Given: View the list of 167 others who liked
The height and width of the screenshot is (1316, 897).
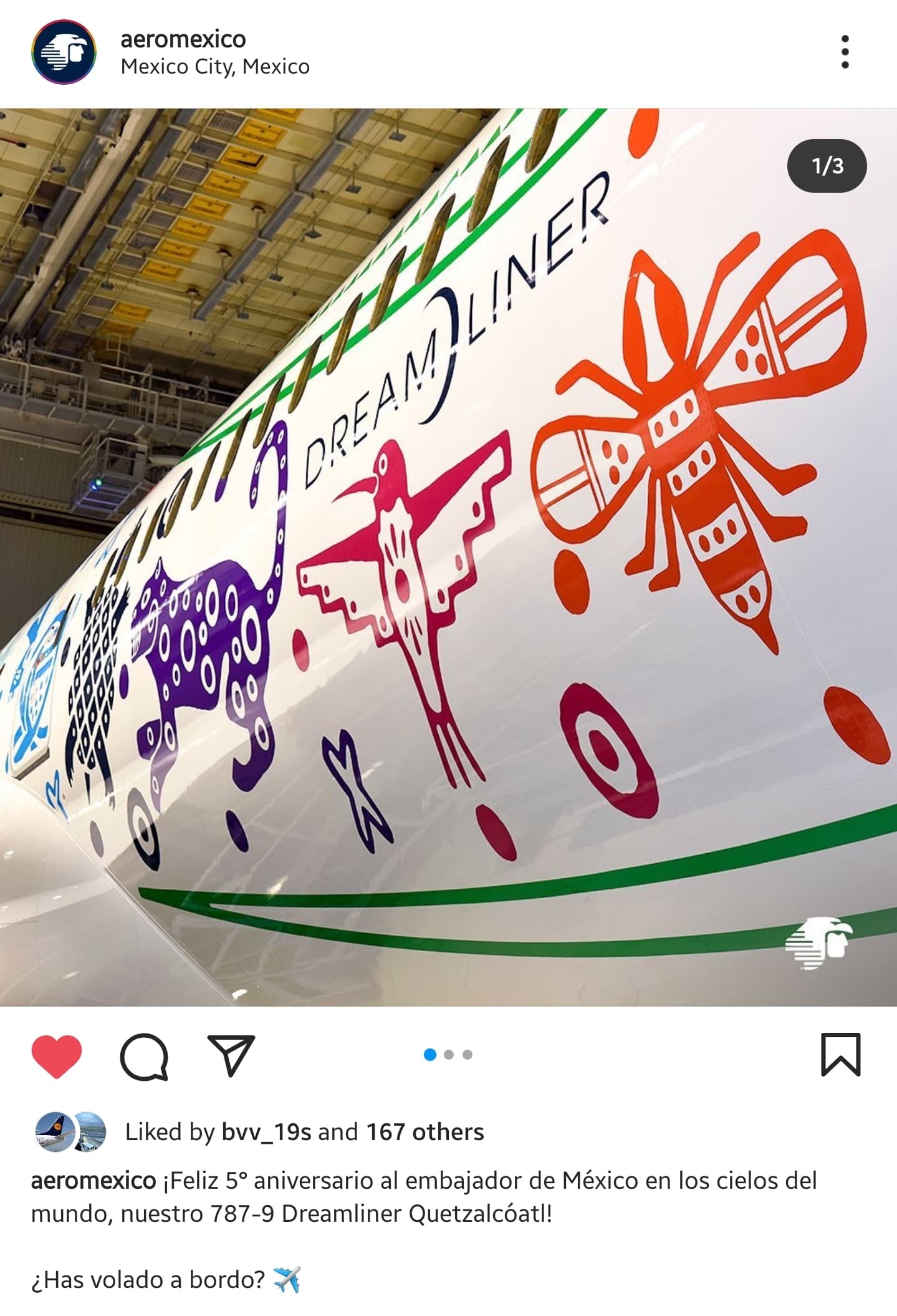Looking at the screenshot, I should click(x=425, y=1132).
